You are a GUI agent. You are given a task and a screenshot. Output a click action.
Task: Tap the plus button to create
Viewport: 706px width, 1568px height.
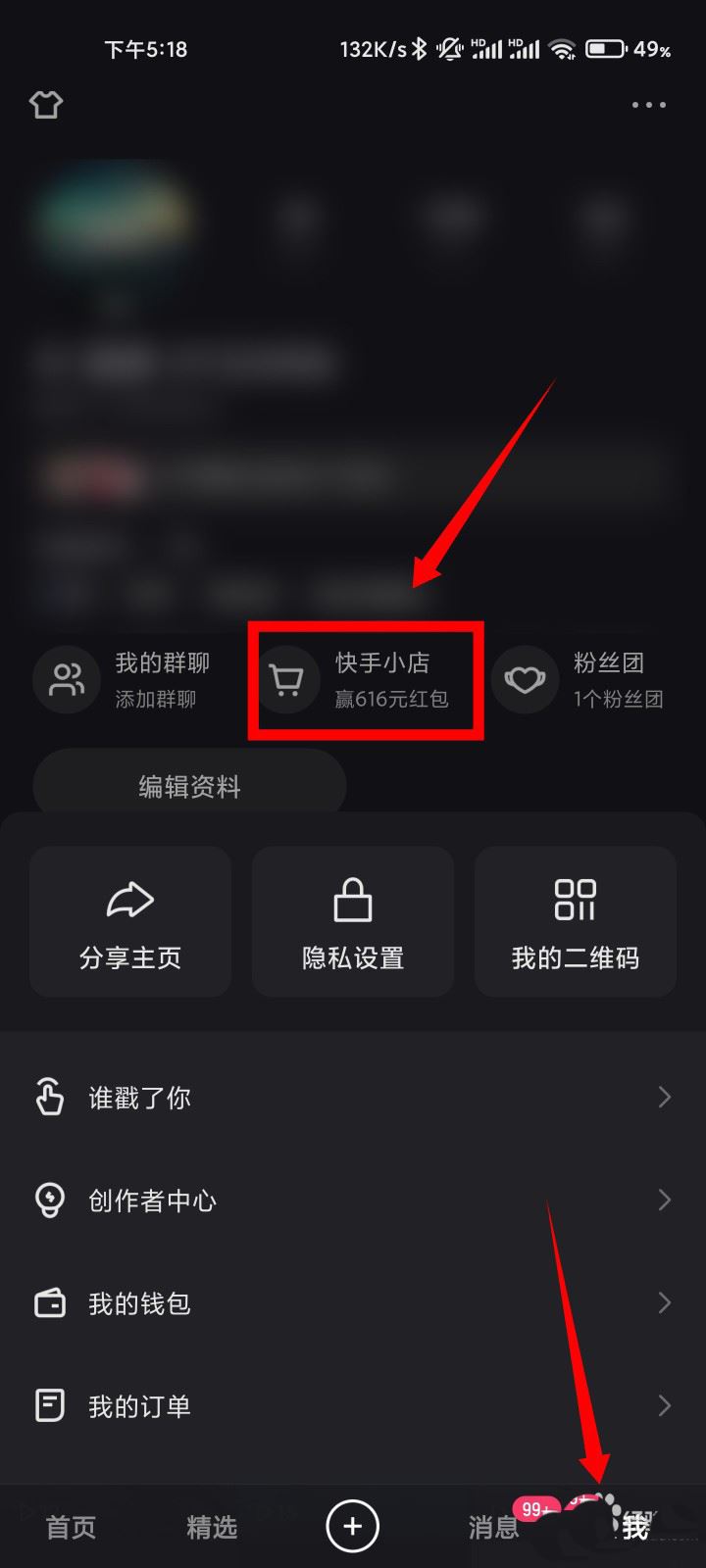(x=353, y=1526)
